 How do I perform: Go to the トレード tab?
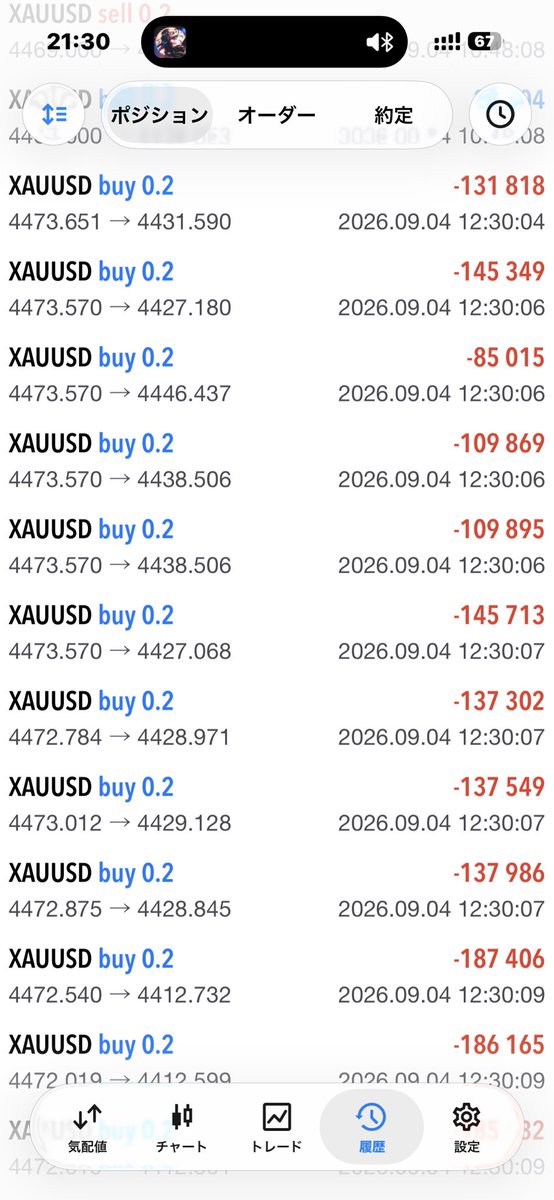point(276,1127)
